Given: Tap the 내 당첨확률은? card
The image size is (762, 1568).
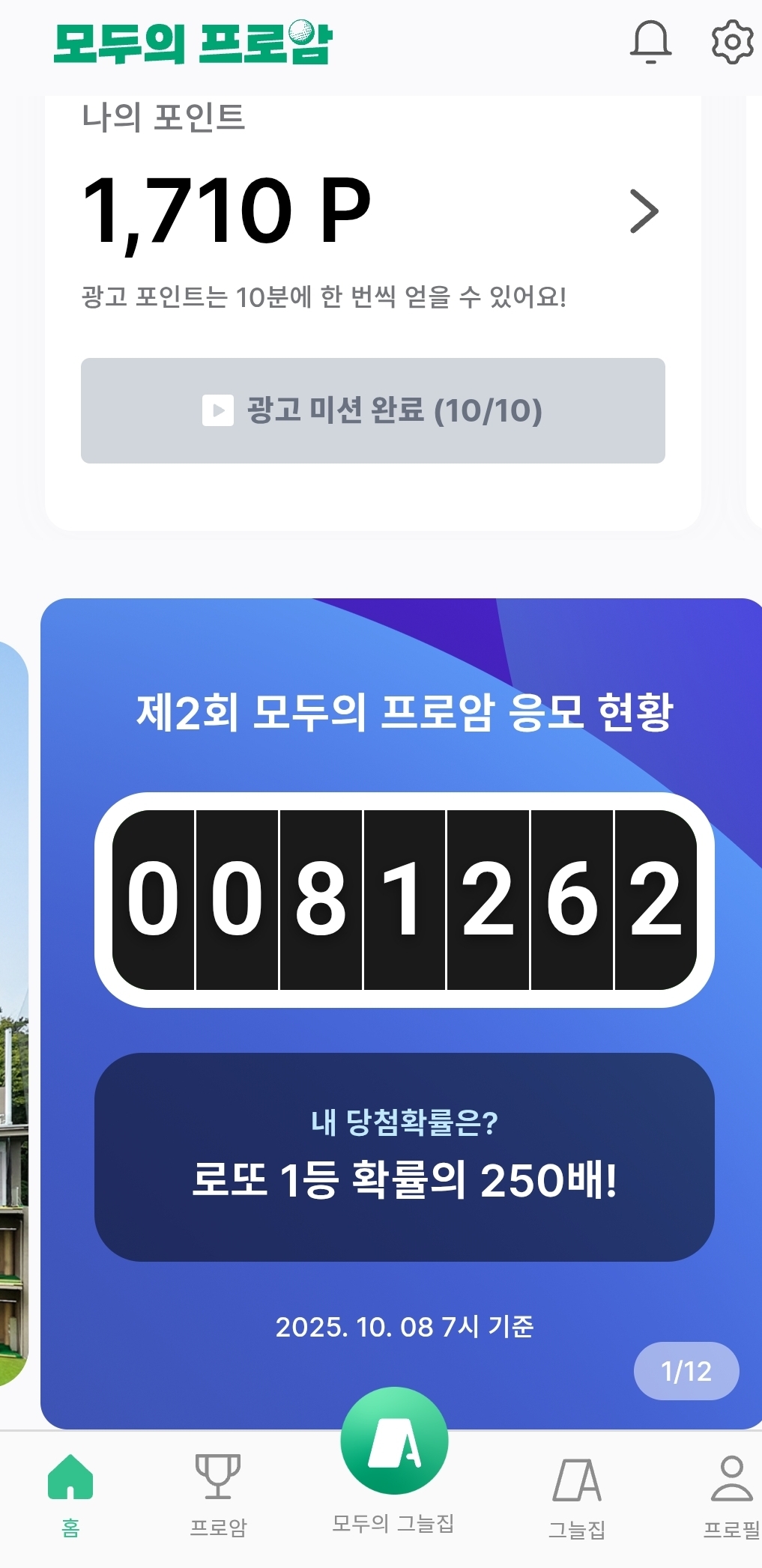Looking at the screenshot, I should pyautogui.click(x=405, y=1157).
